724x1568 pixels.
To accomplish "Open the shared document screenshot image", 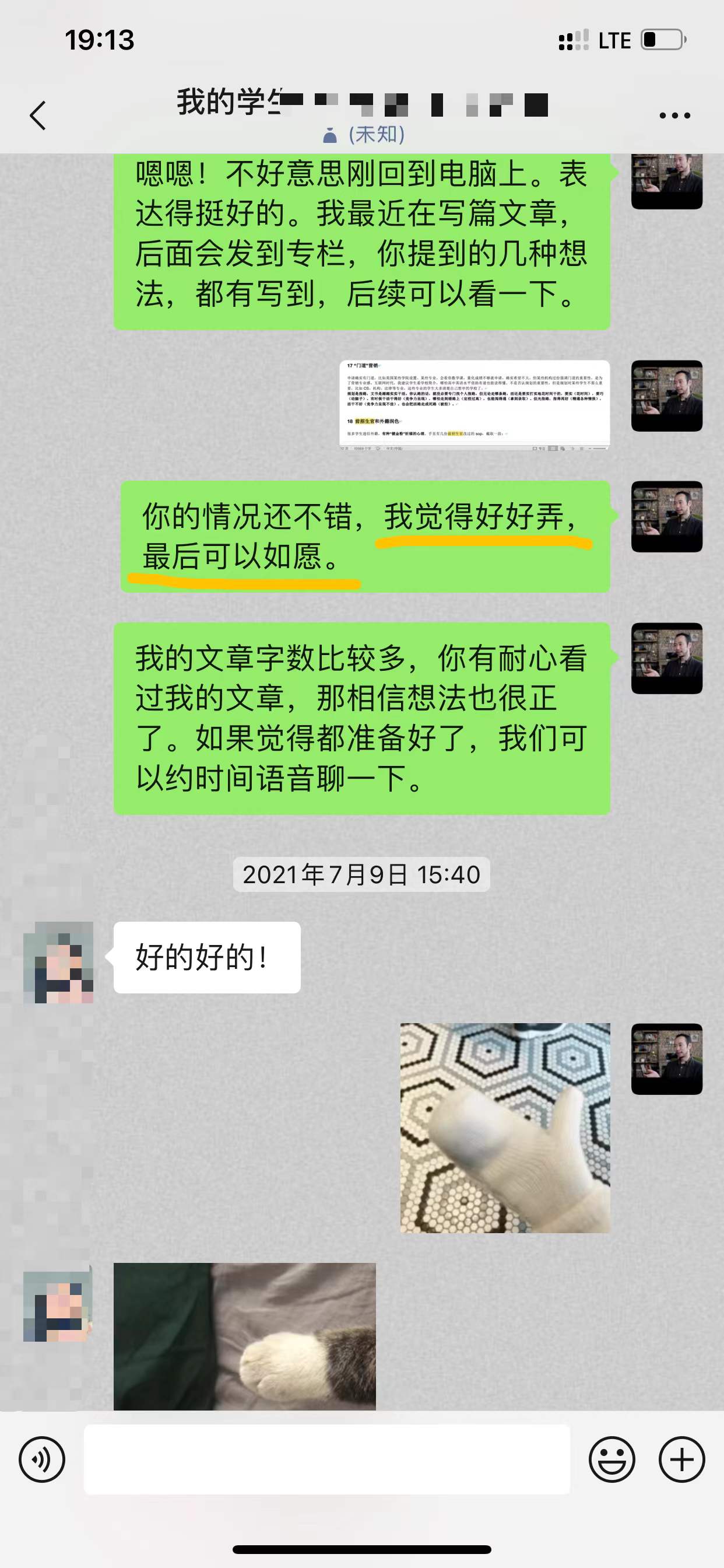I will click(x=474, y=405).
